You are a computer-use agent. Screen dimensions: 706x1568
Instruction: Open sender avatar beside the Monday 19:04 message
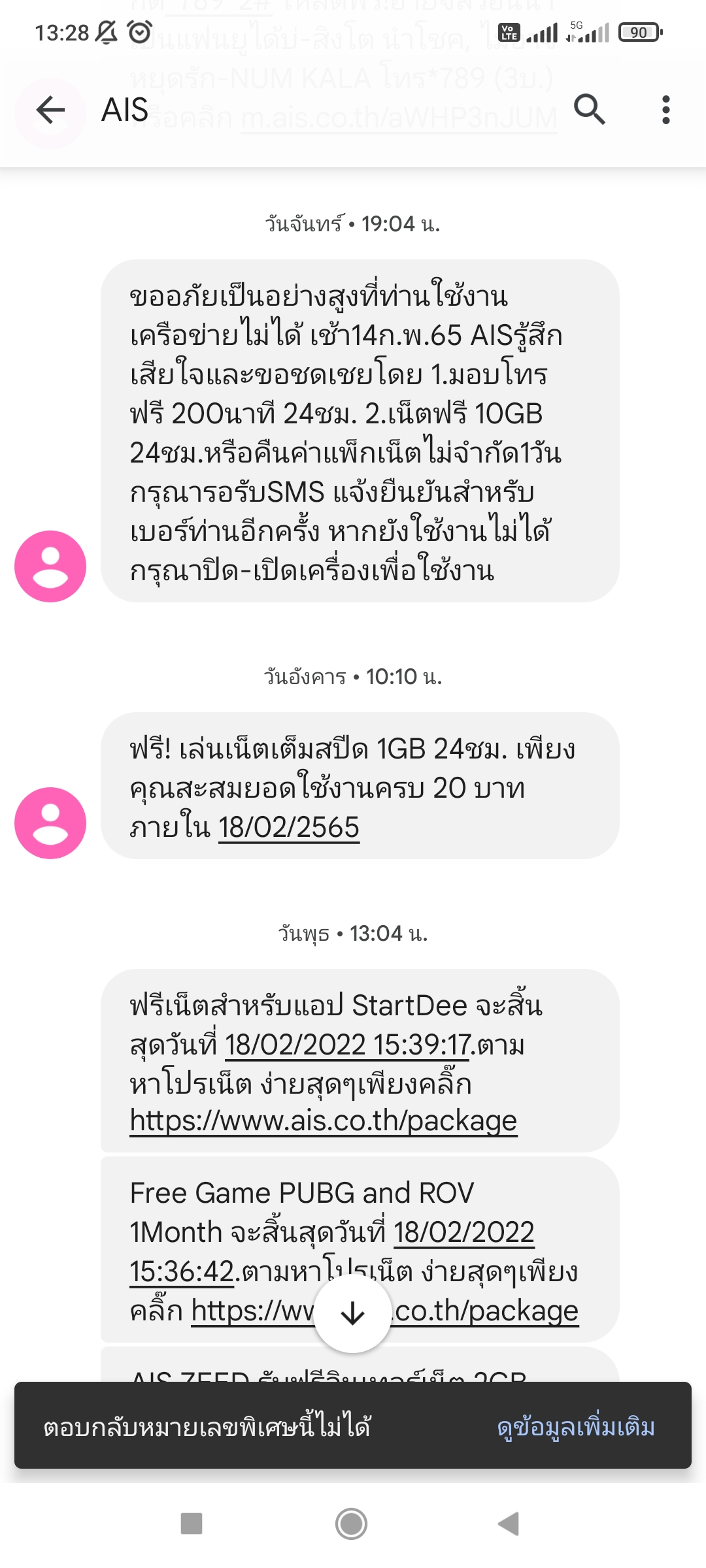point(50,566)
